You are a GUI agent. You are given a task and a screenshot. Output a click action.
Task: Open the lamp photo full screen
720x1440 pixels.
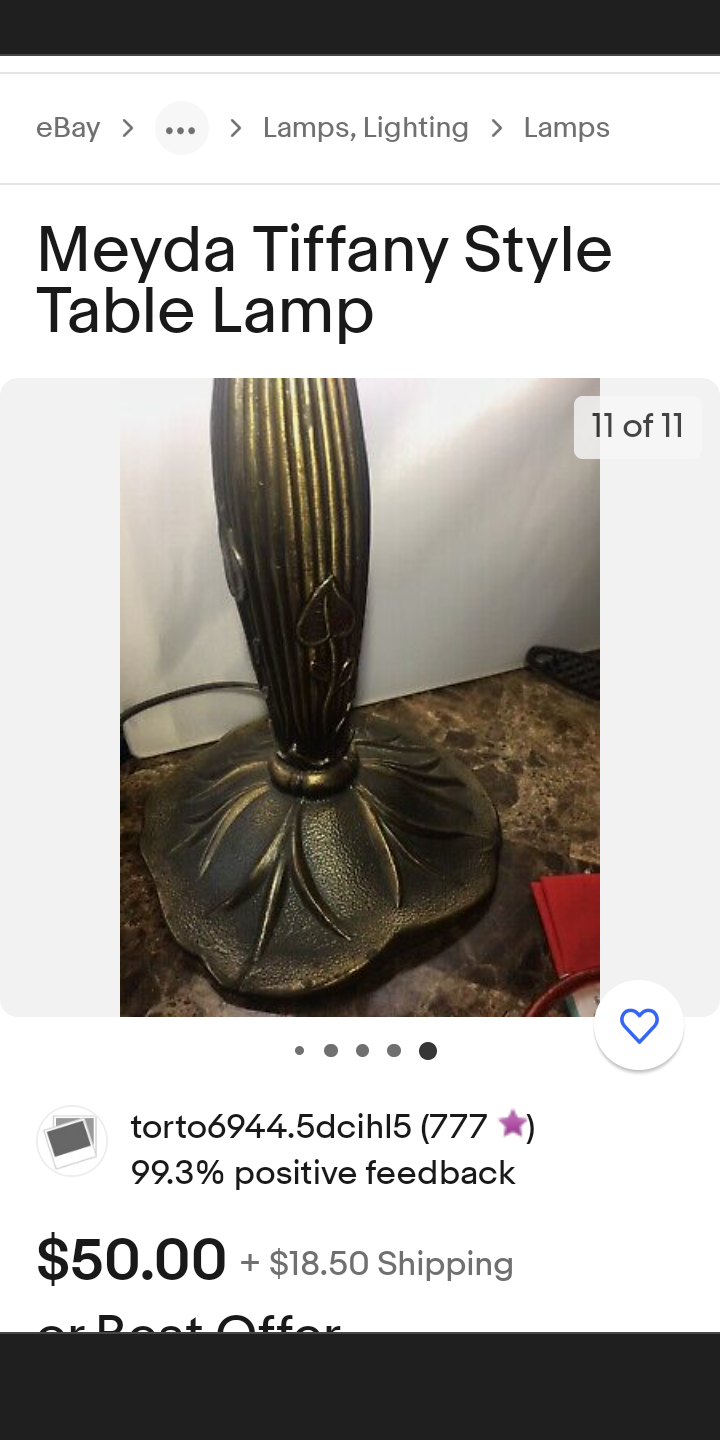[x=360, y=697]
